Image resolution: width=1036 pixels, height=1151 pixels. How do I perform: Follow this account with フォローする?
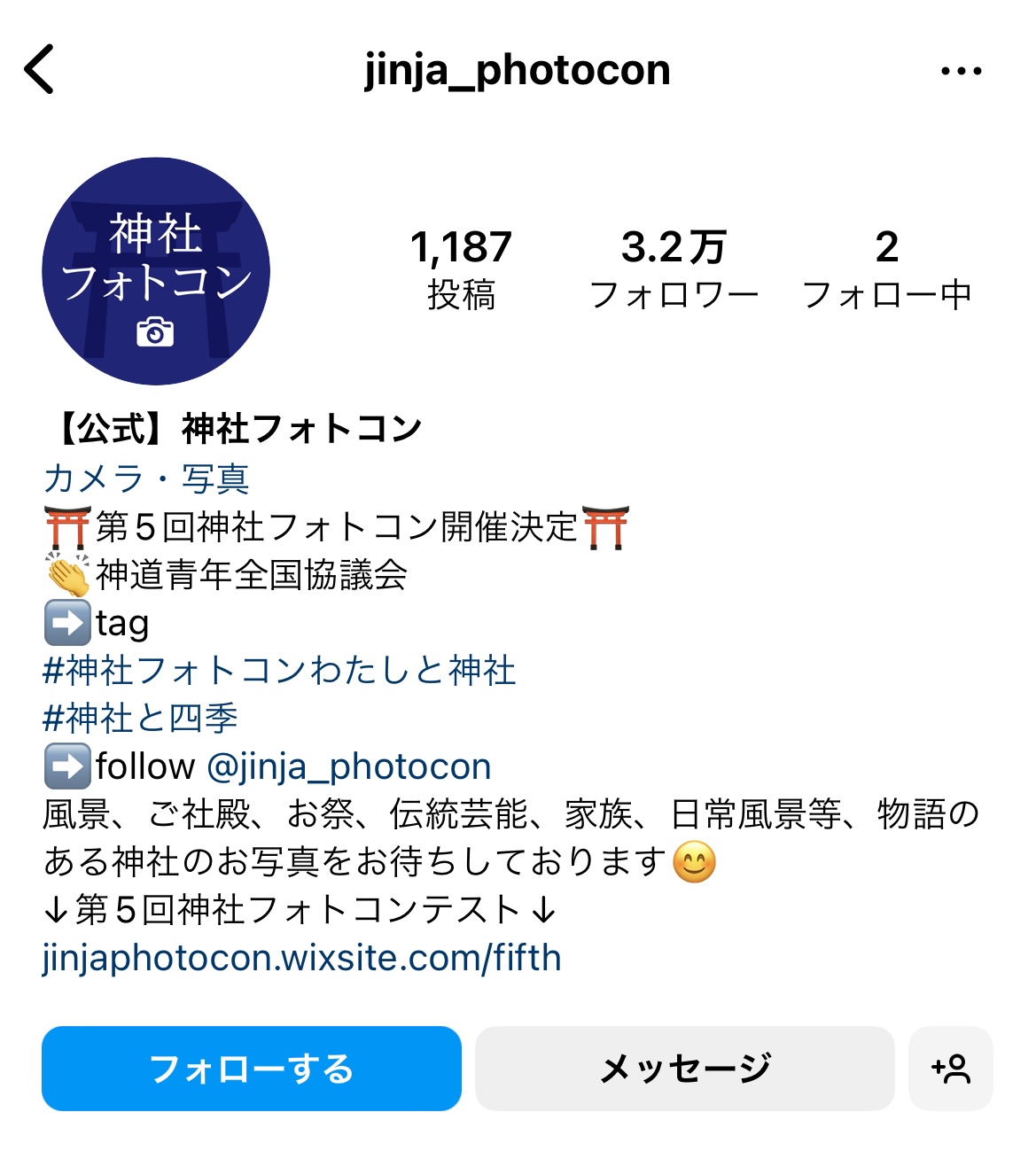252,1069
